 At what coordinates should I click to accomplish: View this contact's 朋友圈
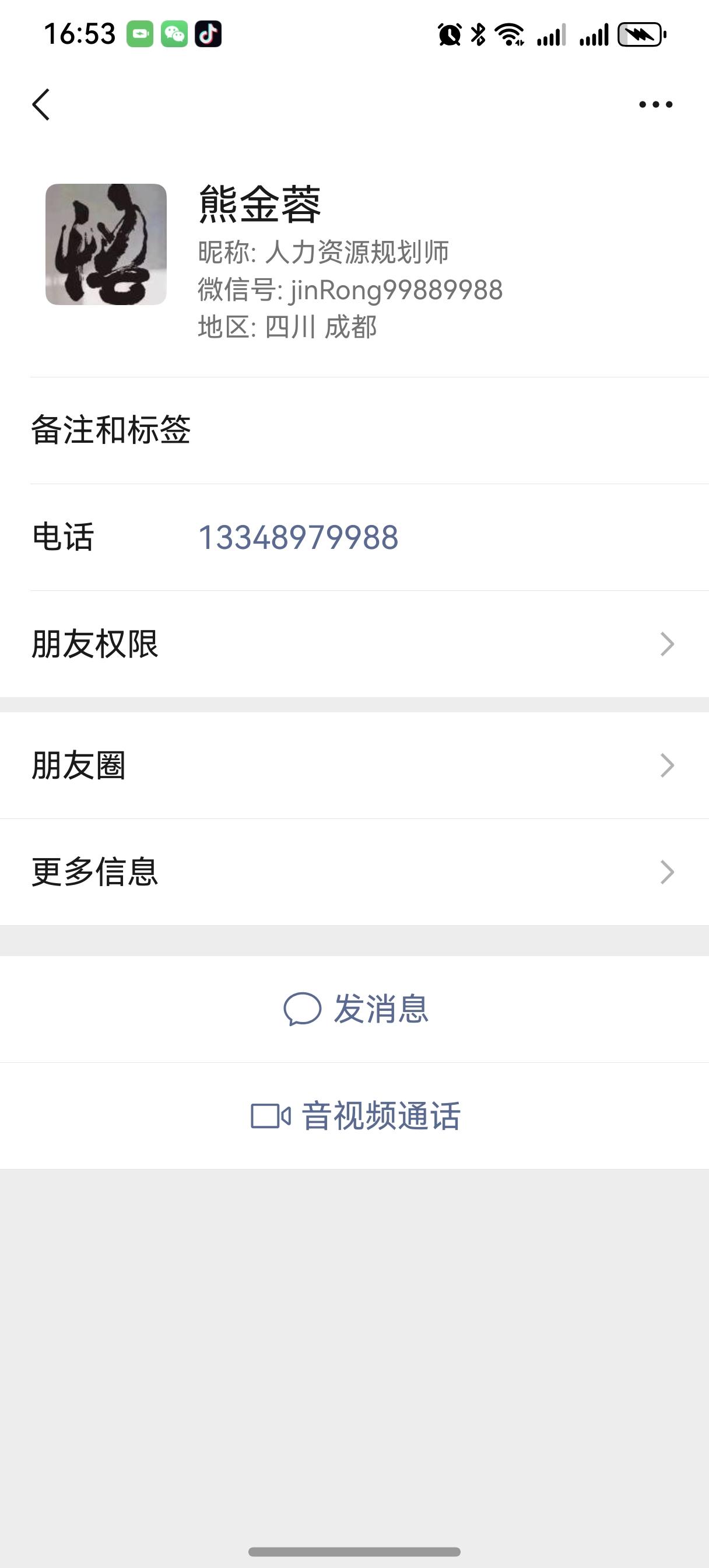click(354, 765)
